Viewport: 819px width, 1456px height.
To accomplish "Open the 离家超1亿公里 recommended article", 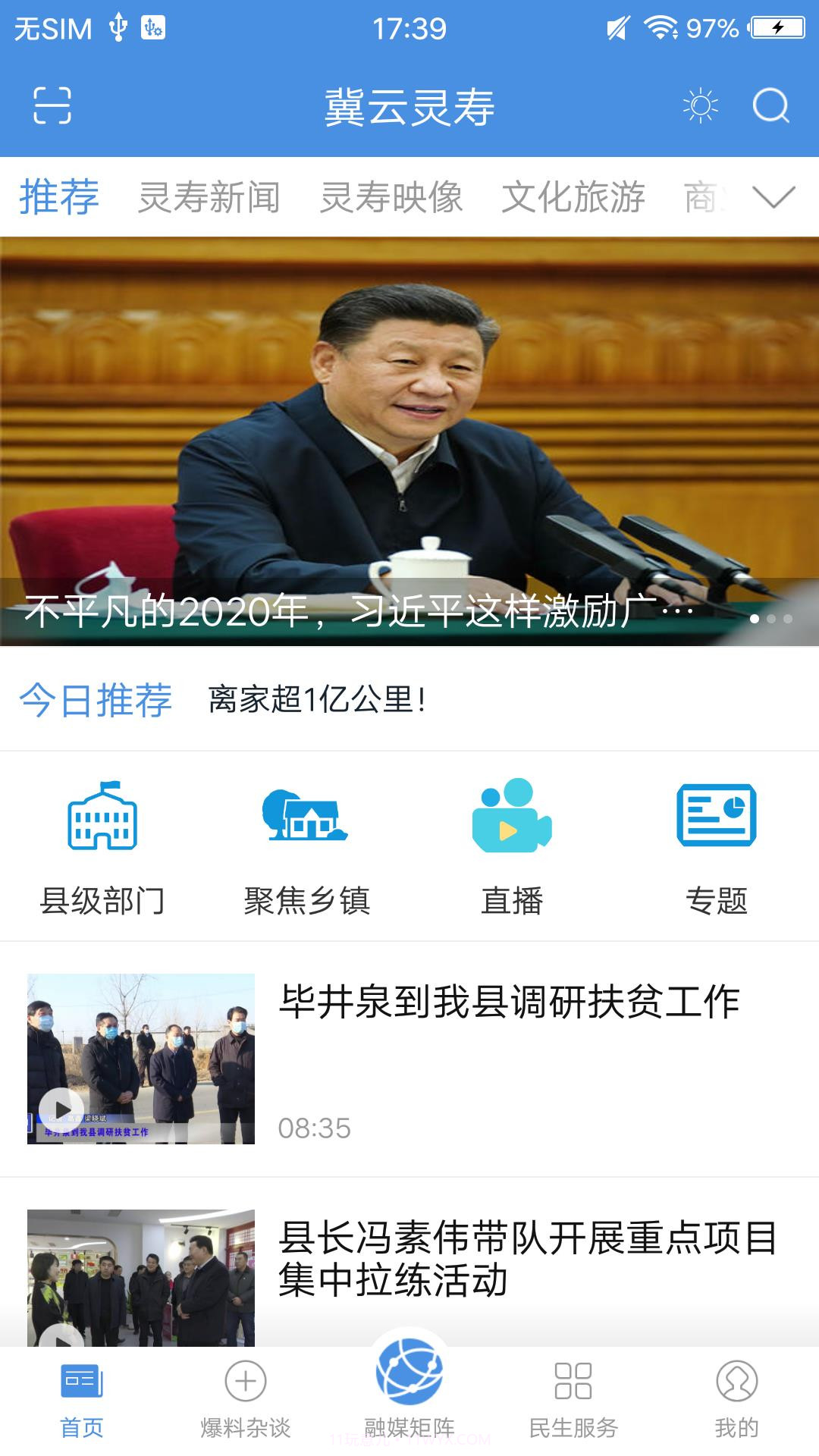I will tap(318, 701).
